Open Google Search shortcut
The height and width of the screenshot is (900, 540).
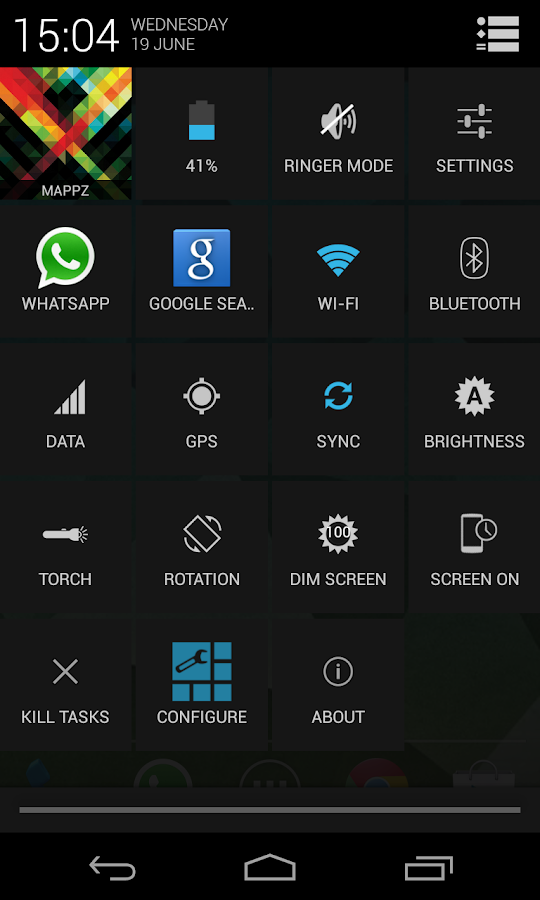pos(201,271)
